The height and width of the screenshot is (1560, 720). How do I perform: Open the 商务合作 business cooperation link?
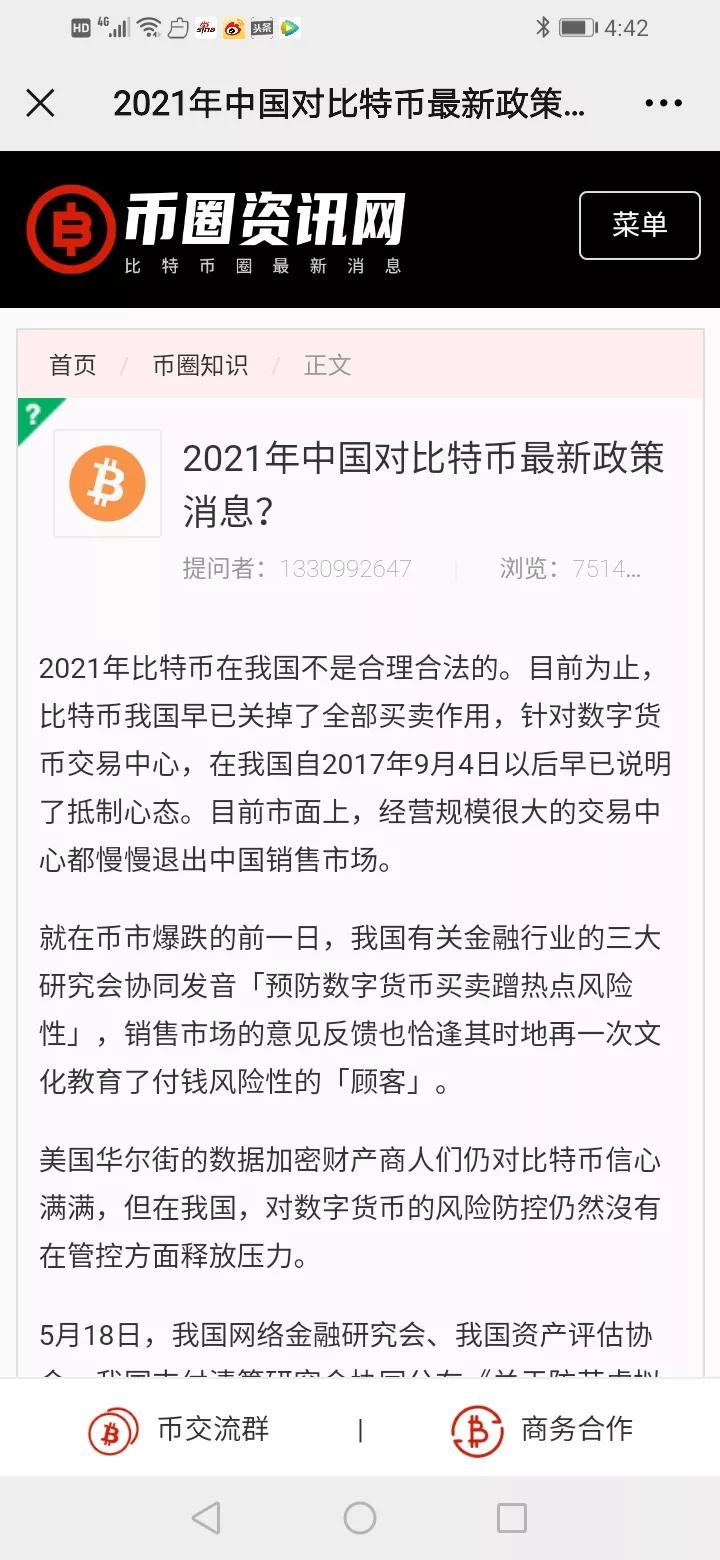[x=542, y=1430]
